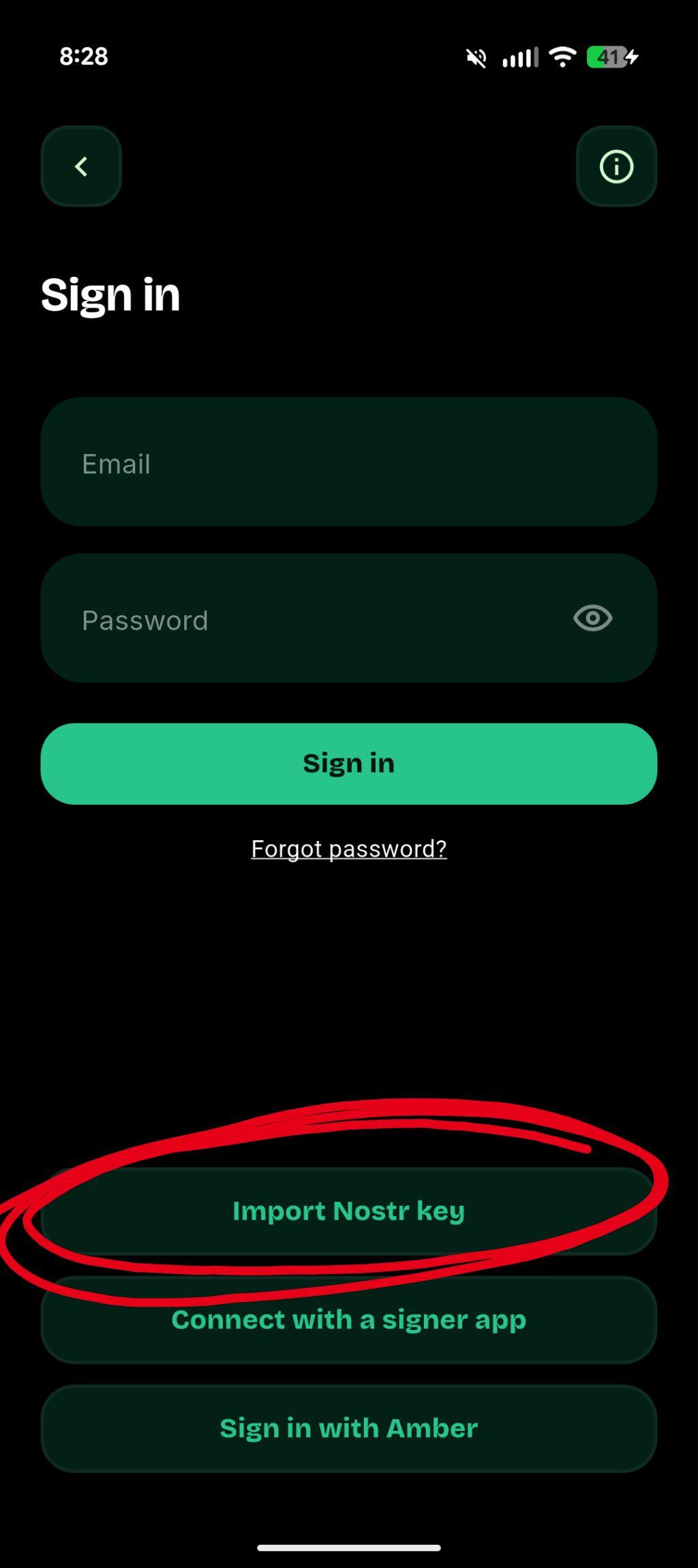Viewport: 698px width, 1568px height.
Task: Tap the Email input field
Action: [x=348, y=461]
